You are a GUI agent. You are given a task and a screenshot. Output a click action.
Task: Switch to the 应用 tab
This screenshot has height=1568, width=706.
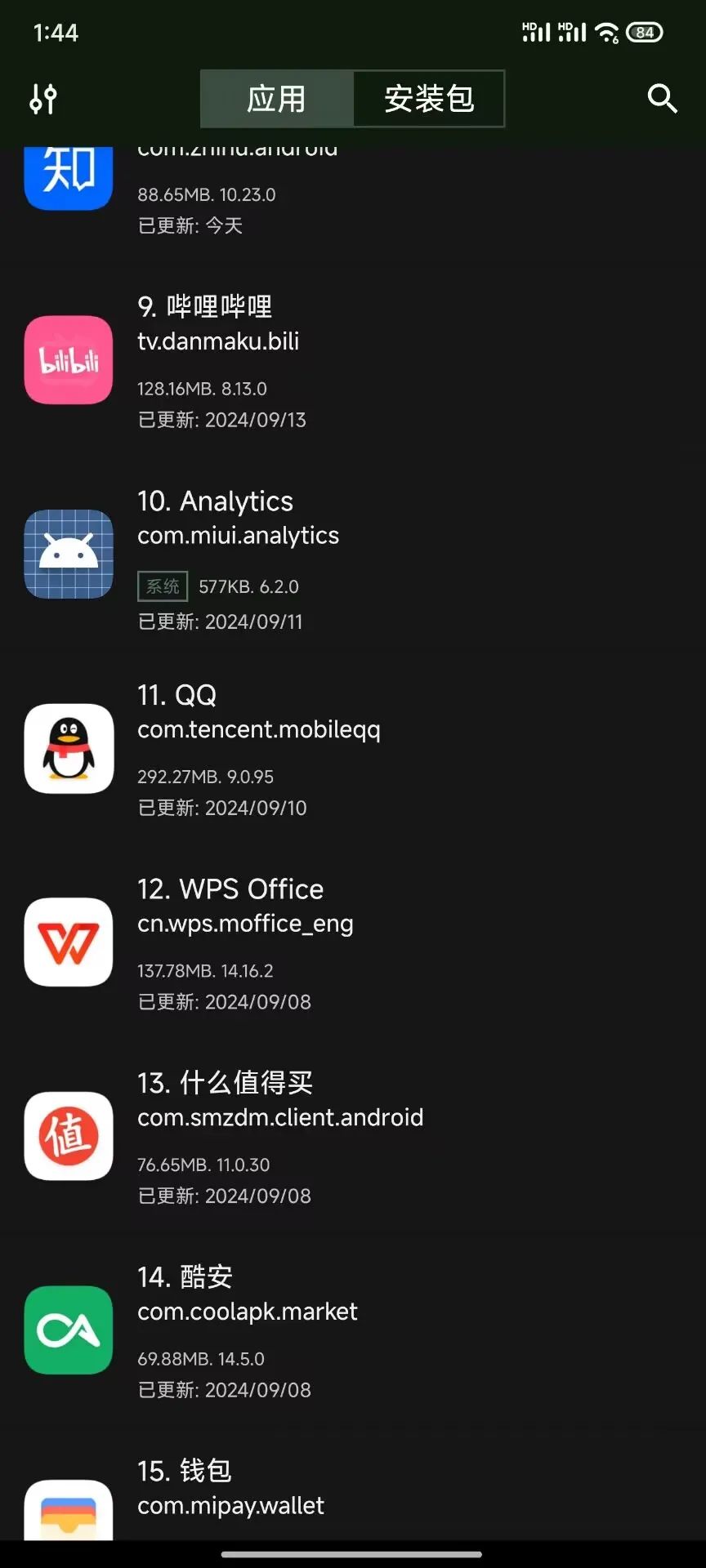point(276,99)
